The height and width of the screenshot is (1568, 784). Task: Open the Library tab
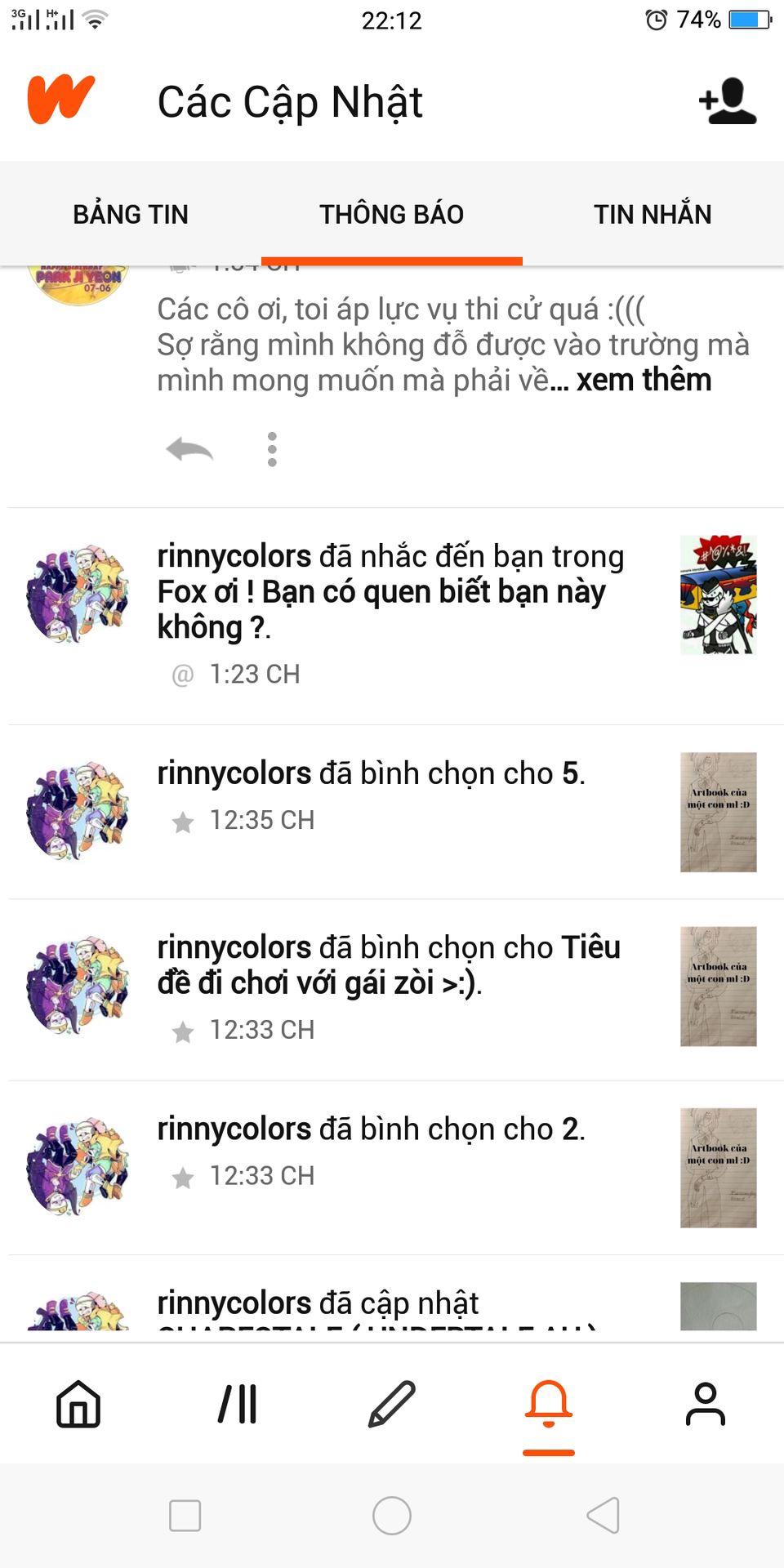(x=237, y=1404)
